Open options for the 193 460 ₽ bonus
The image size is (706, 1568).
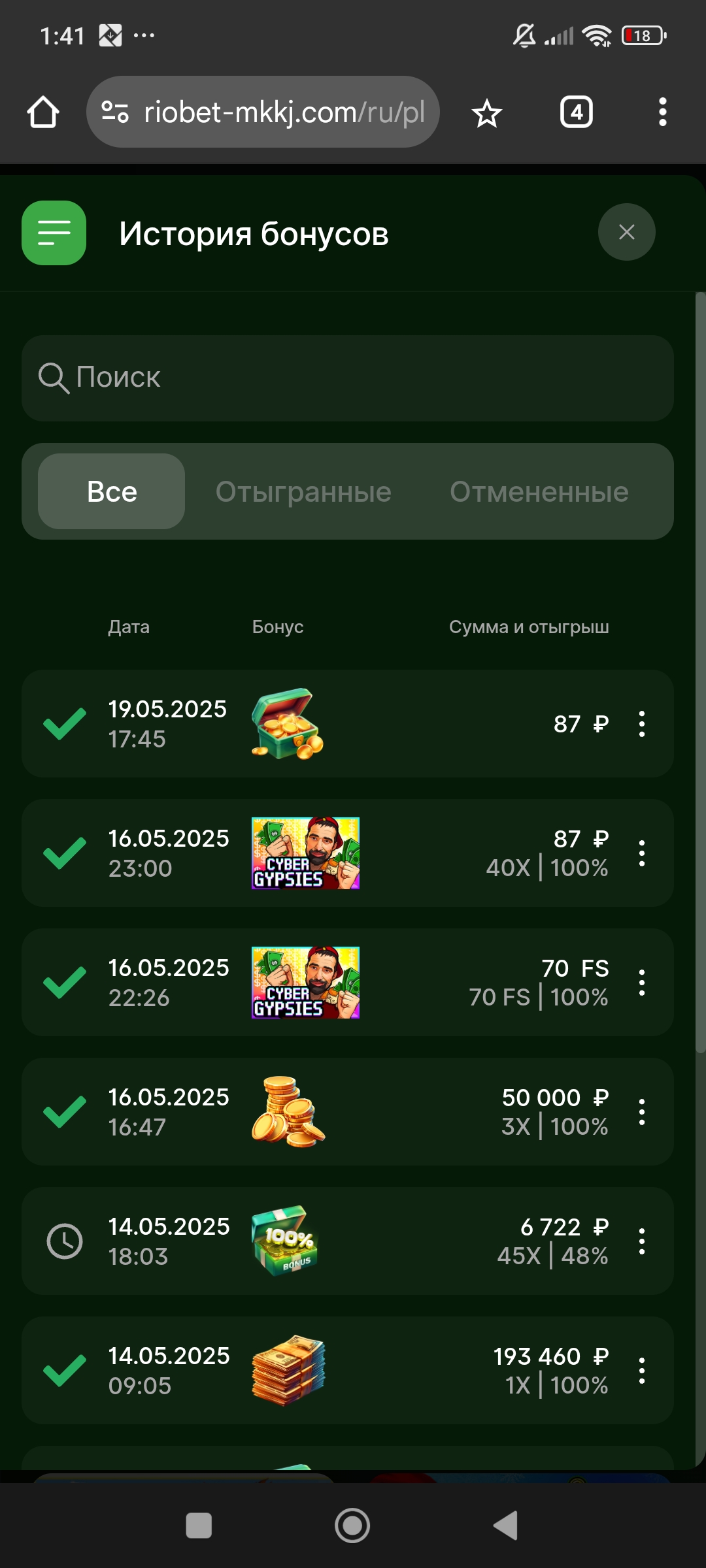[x=641, y=1371]
